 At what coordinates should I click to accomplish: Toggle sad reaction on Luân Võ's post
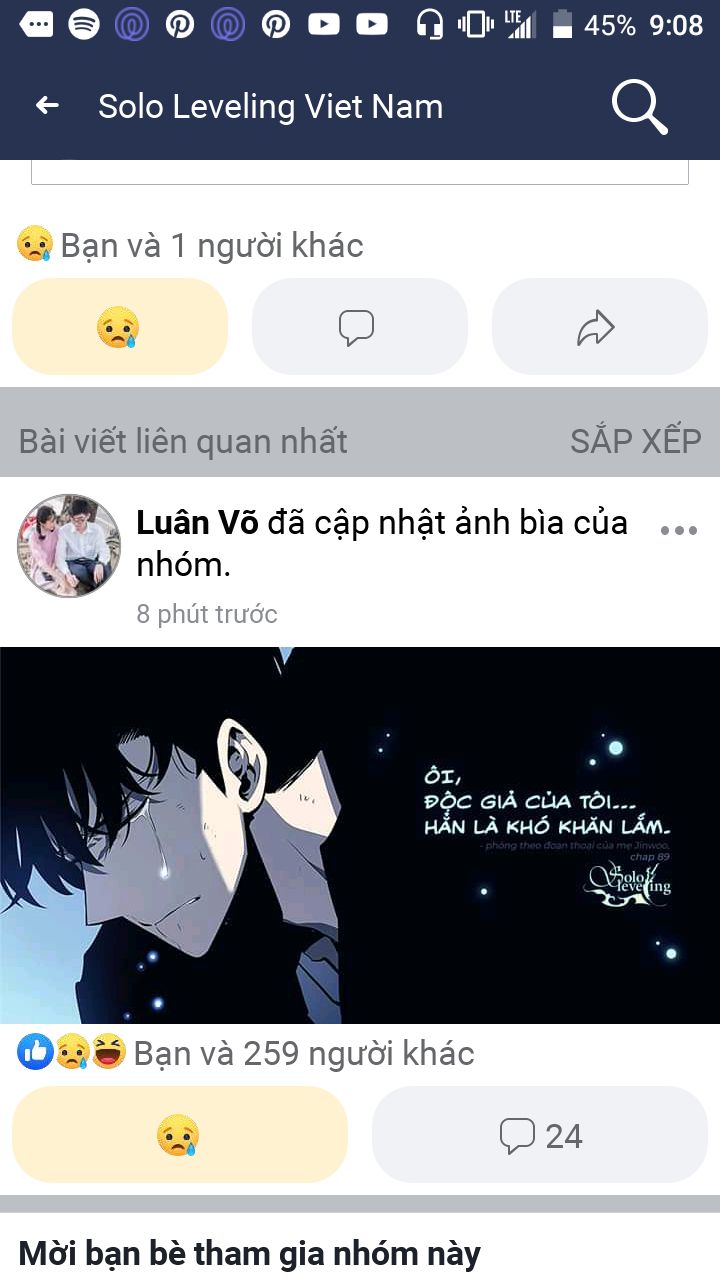179,1135
